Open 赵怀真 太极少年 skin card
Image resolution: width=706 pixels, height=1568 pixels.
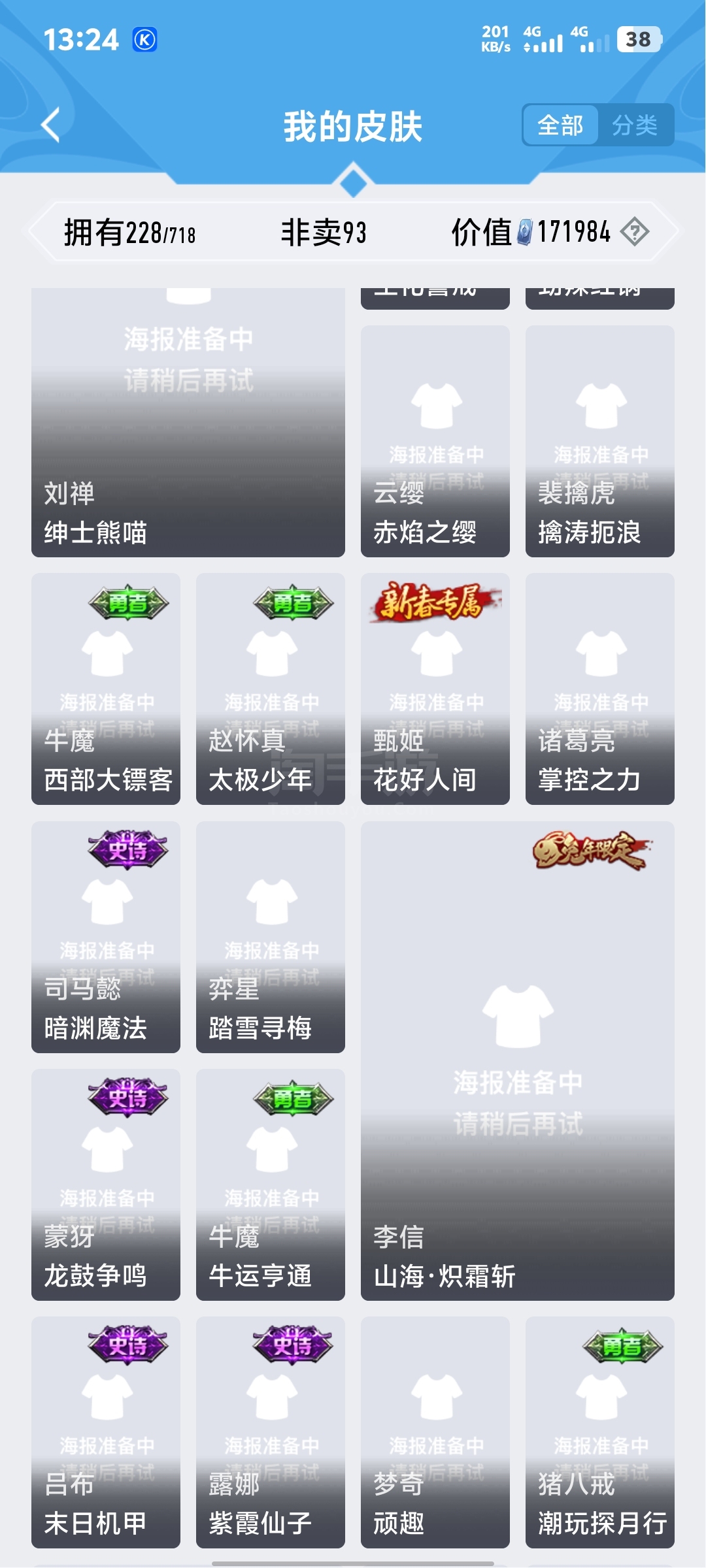tap(271, 689)
